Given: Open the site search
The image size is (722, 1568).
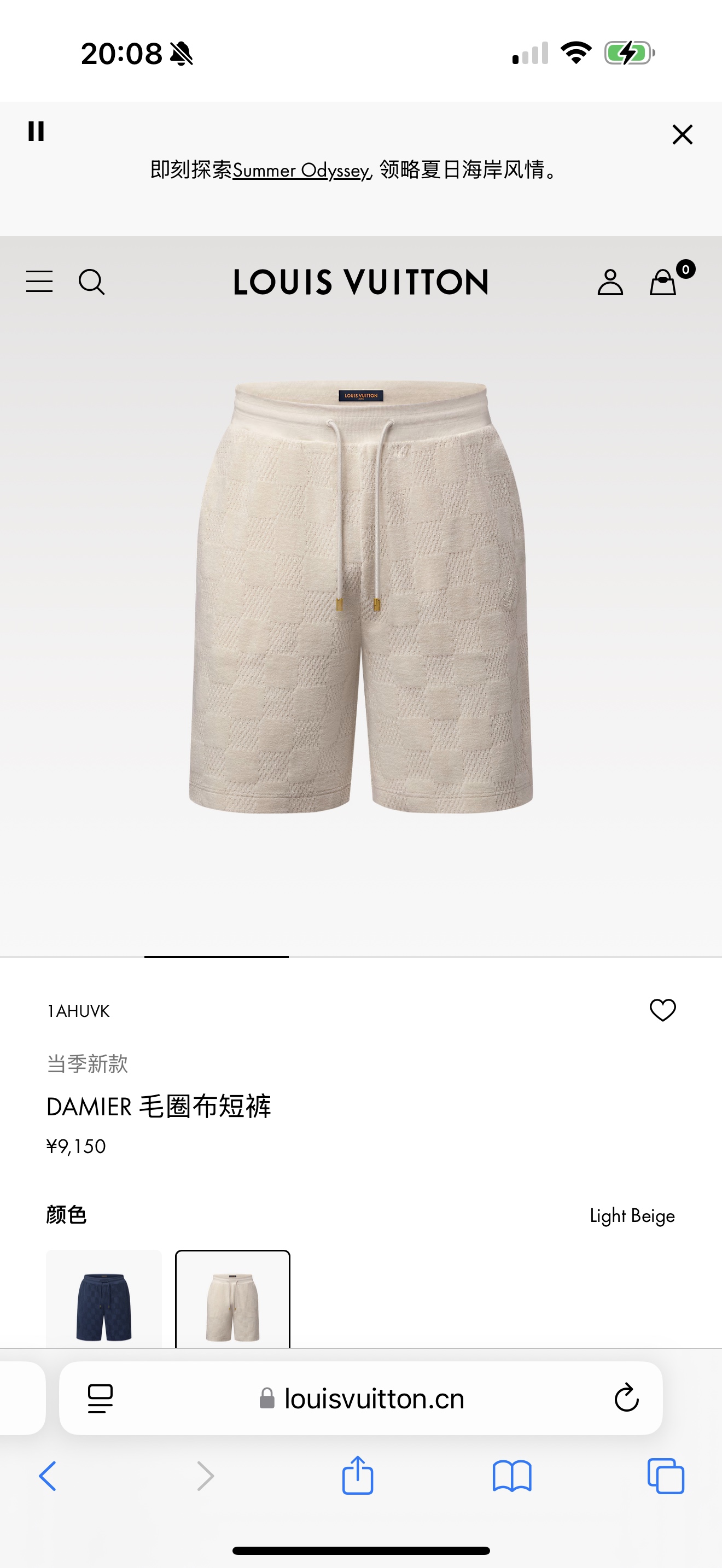Looking at the screenshot, I should pyautogui.click(x=92, y=282).
